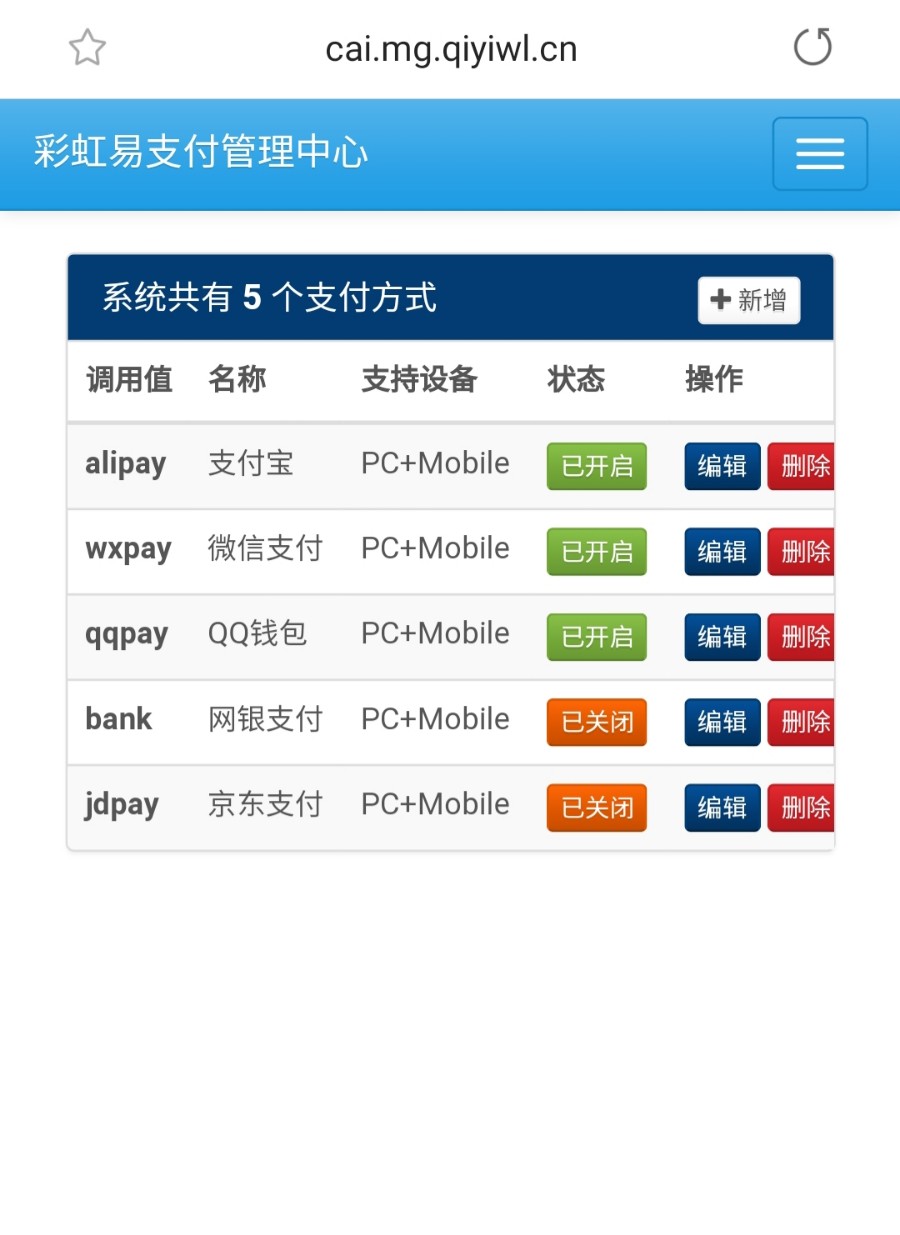
Task: Tap the address bar URL
Action: (451, 49)
